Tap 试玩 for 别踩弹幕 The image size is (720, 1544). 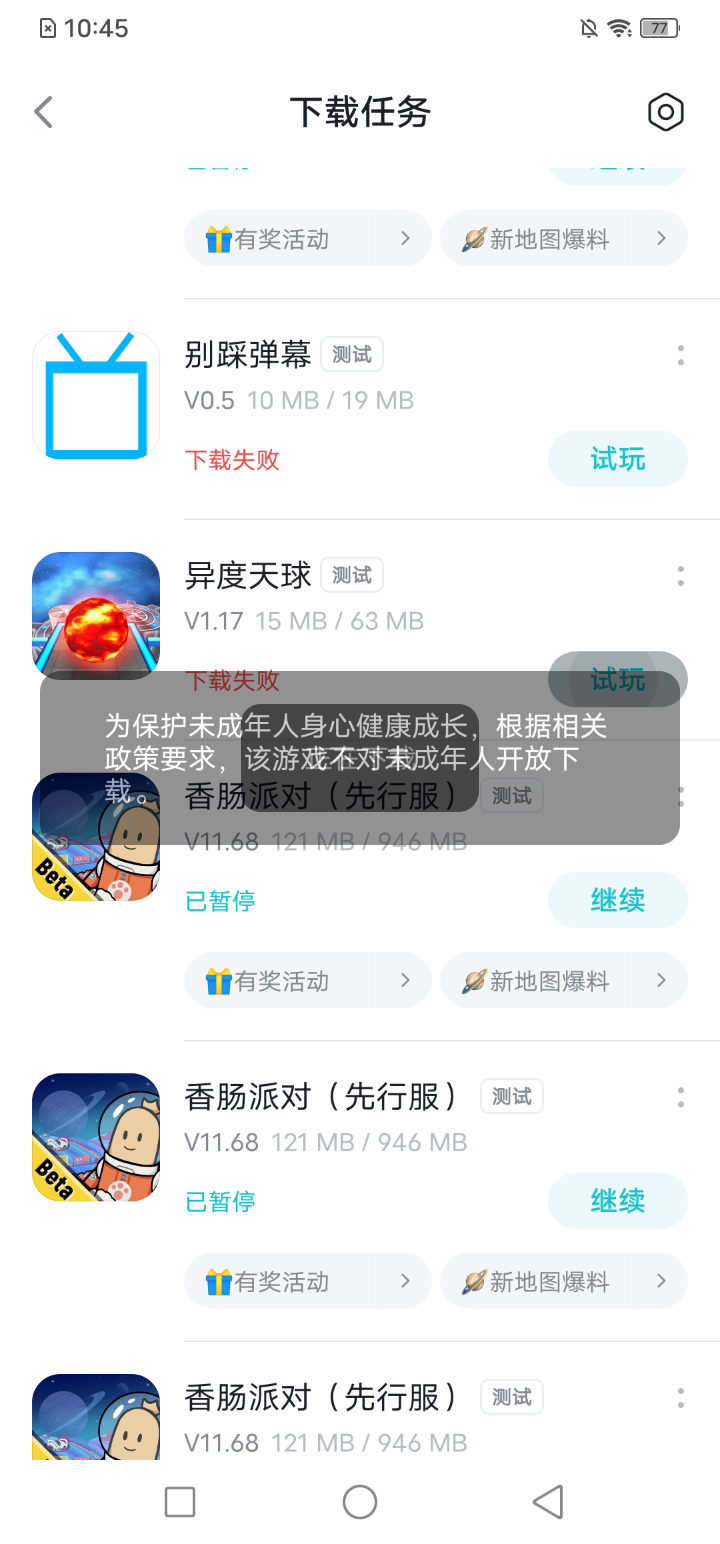(x=617, y=459)
